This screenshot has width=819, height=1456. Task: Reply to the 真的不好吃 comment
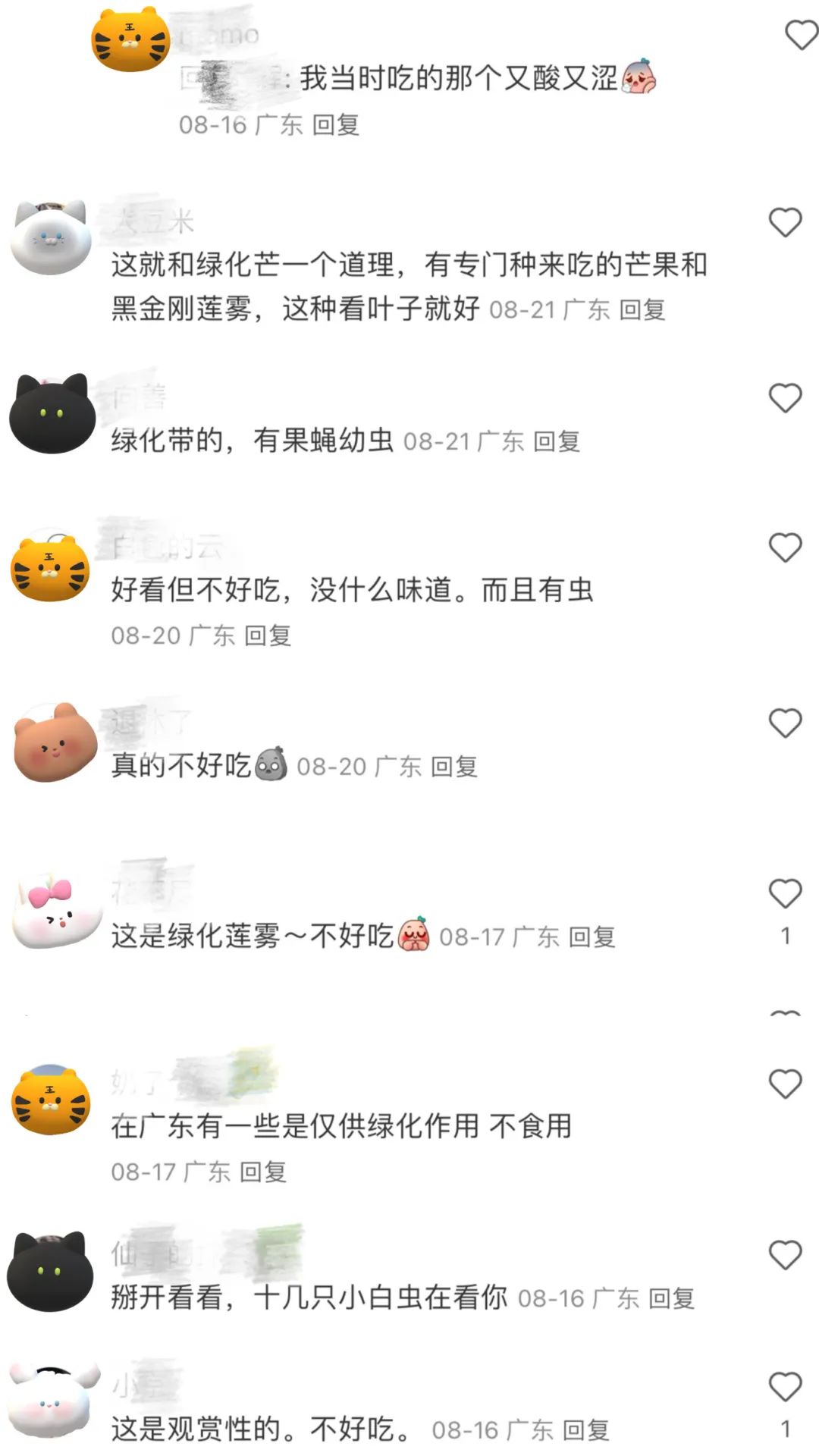(x=453, y=767)
